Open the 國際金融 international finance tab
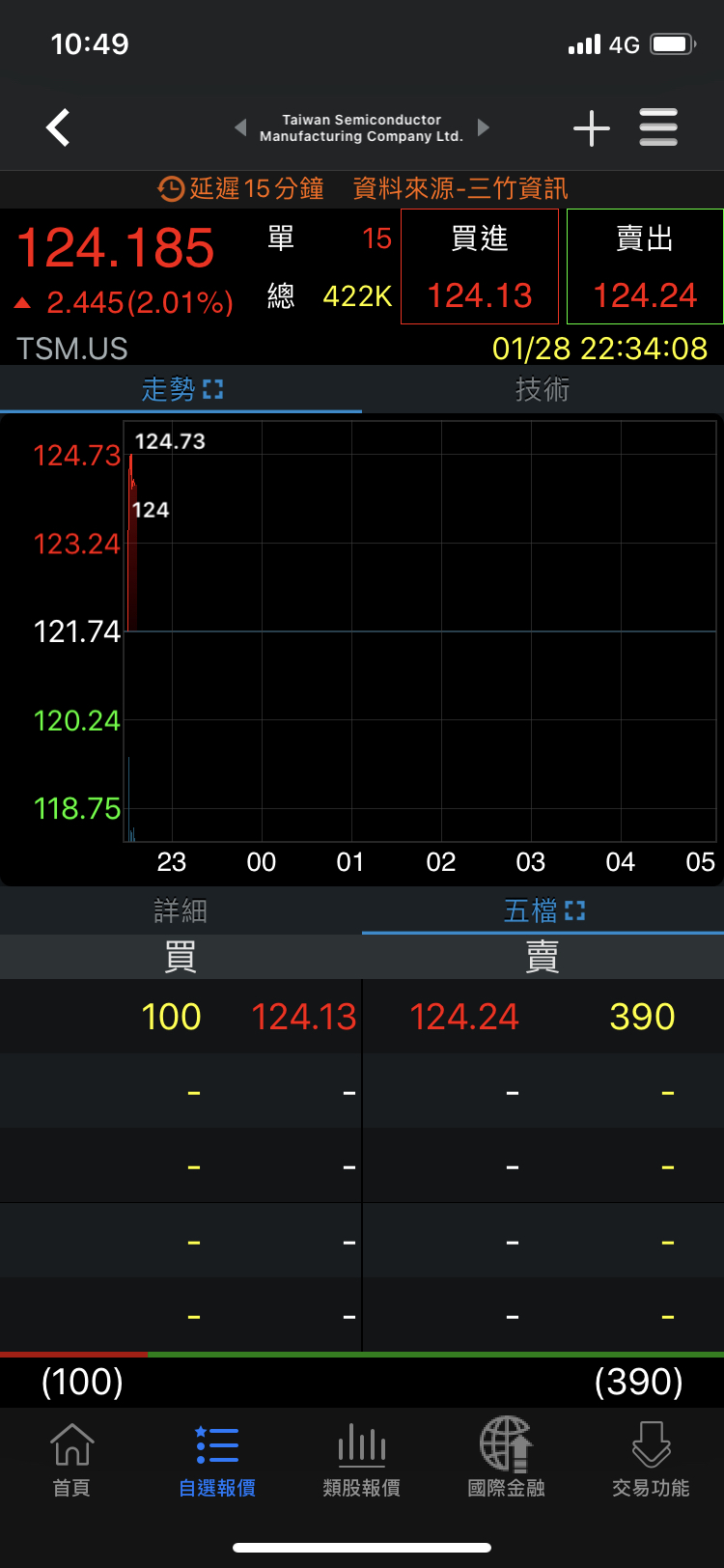Viewport: 724px width, 1568px height. pyautogui.click(x=507, y=1460)
